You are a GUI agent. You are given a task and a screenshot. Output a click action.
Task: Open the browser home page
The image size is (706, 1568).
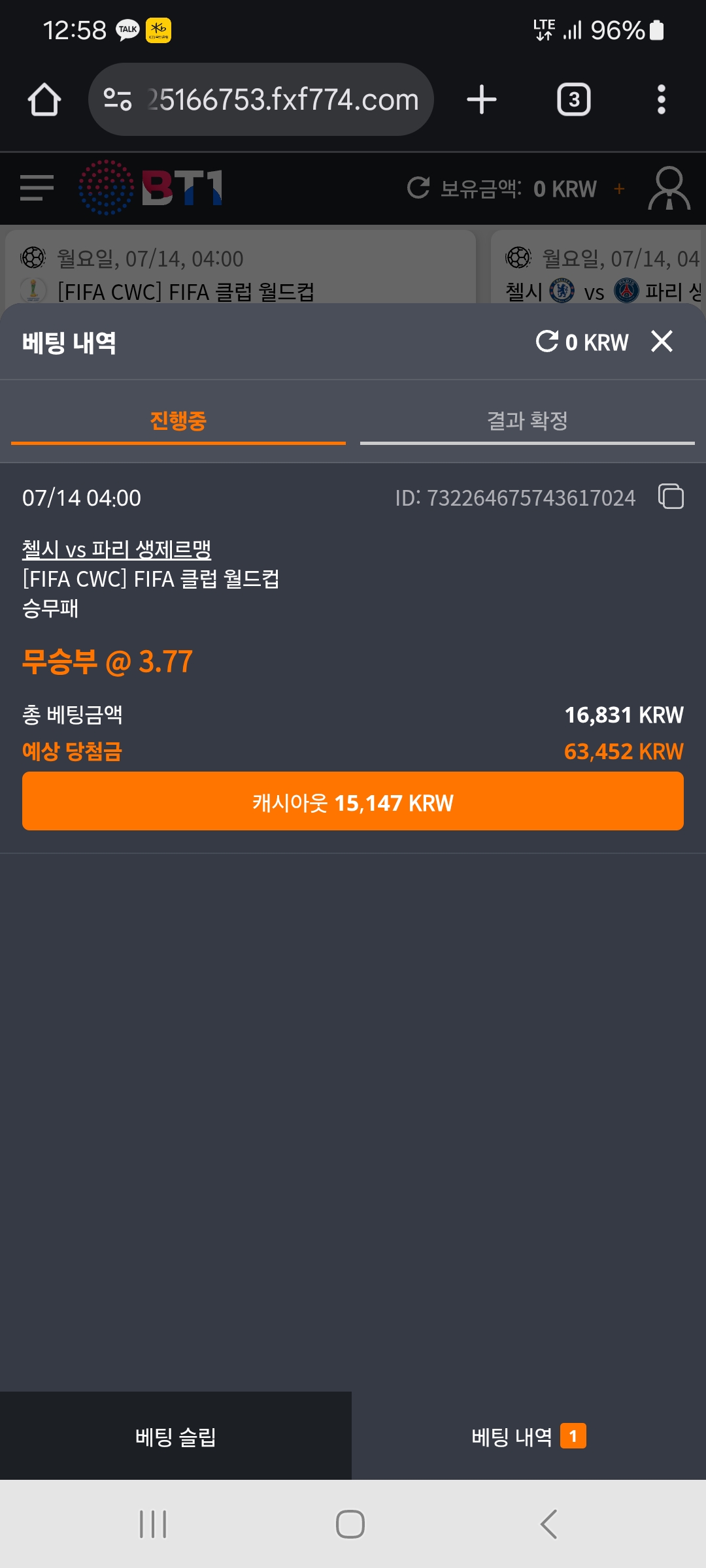(44, 100)
